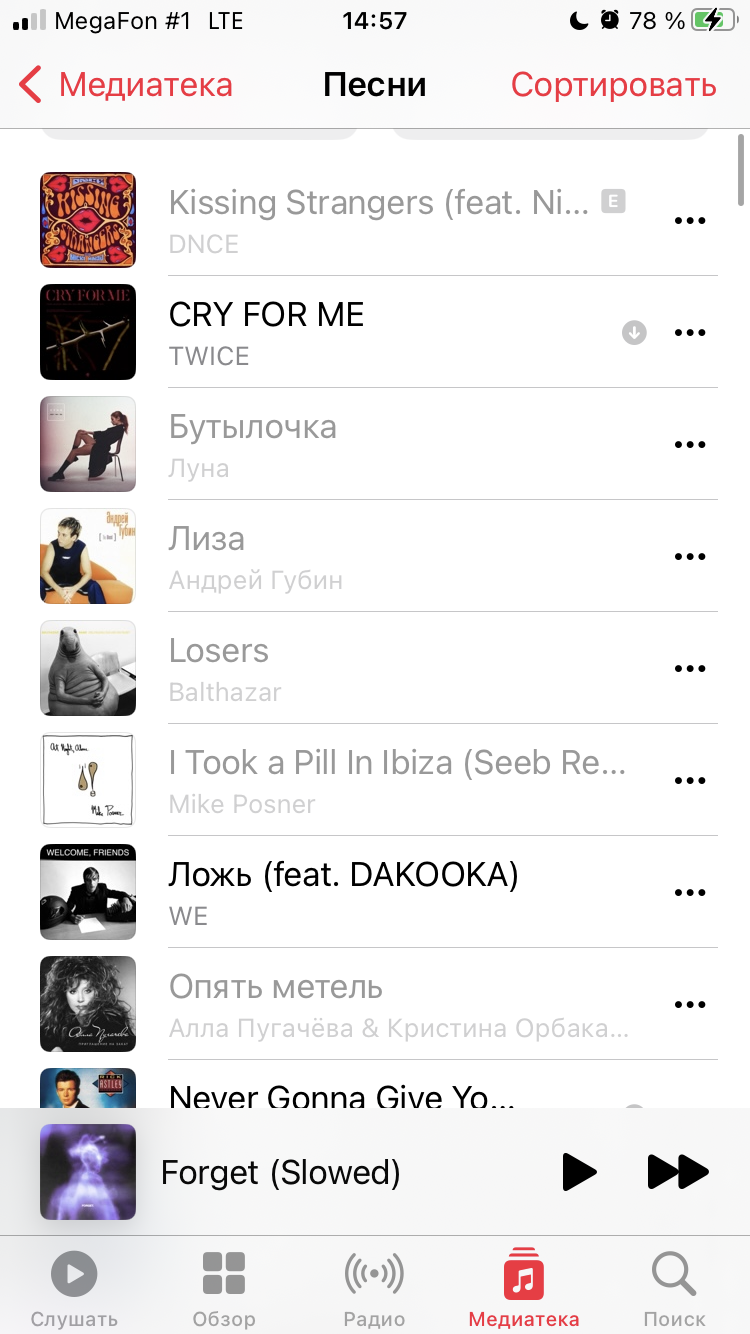This screenshot has width=750, height=1334.
Task: Open the Сортировать sorting options
Action: click(x=613, y=85)
